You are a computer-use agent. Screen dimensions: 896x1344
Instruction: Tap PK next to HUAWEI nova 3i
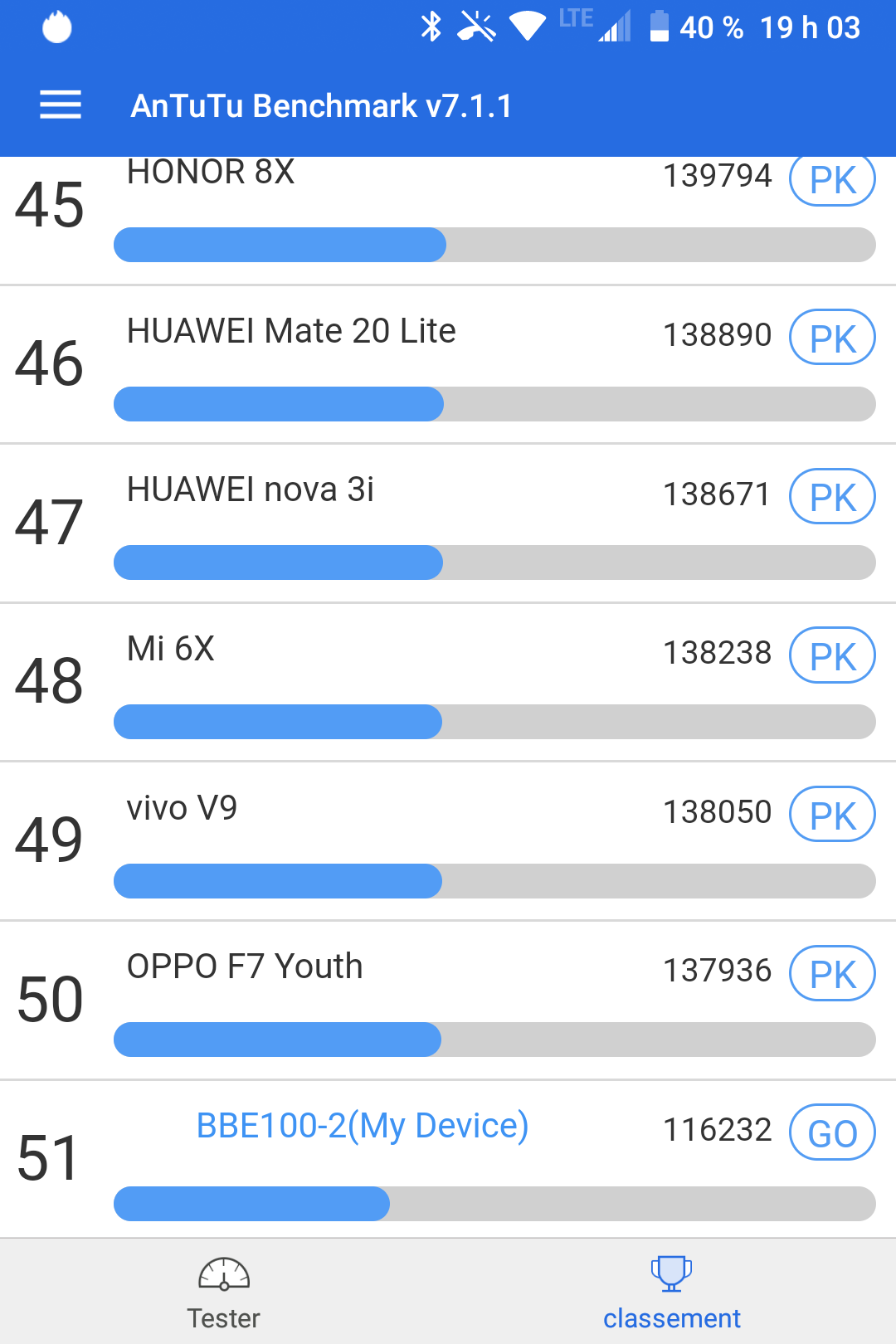click(832, 497)
